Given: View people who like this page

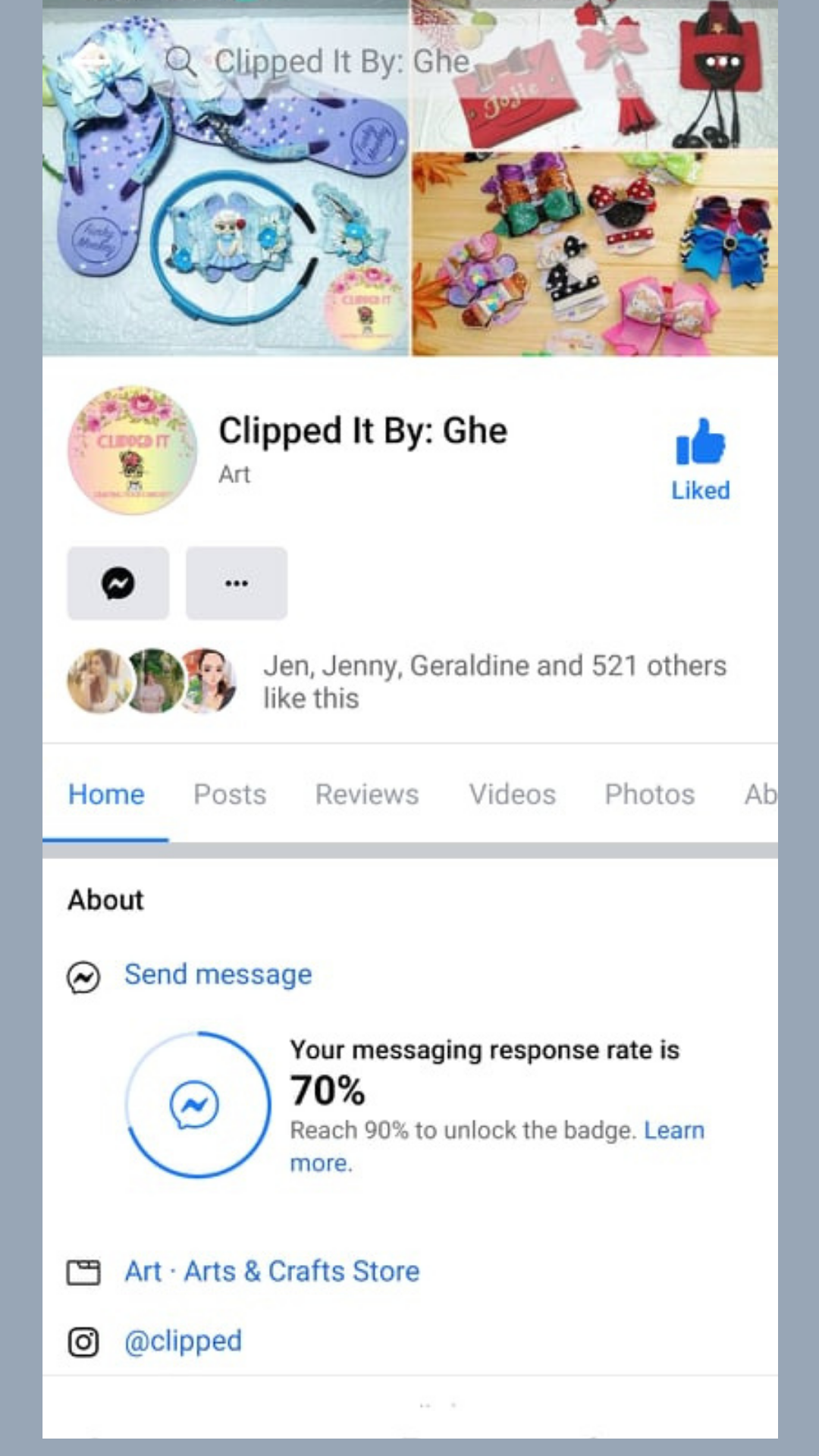Looking at the screenshot, I should point(494,681).
